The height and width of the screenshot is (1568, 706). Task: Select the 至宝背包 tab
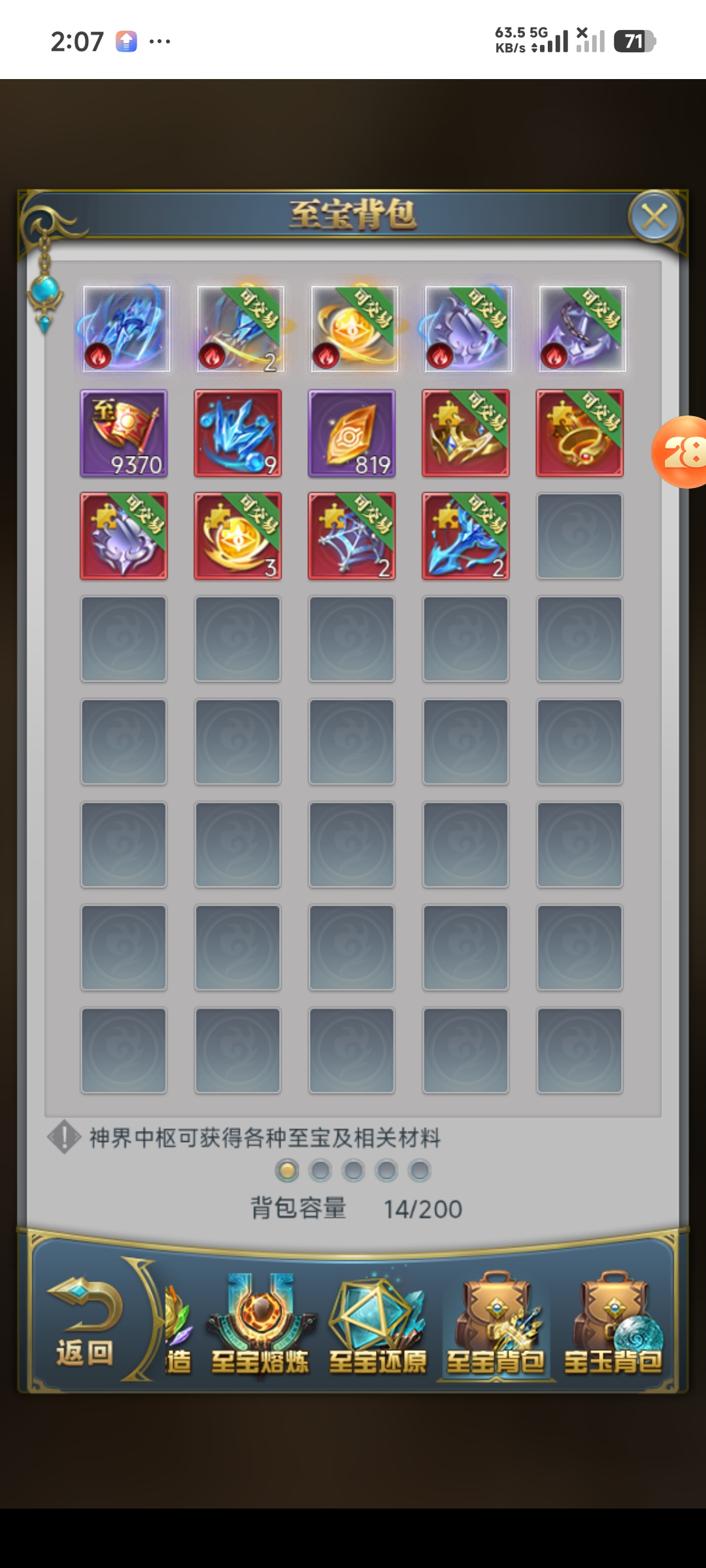496,1326
